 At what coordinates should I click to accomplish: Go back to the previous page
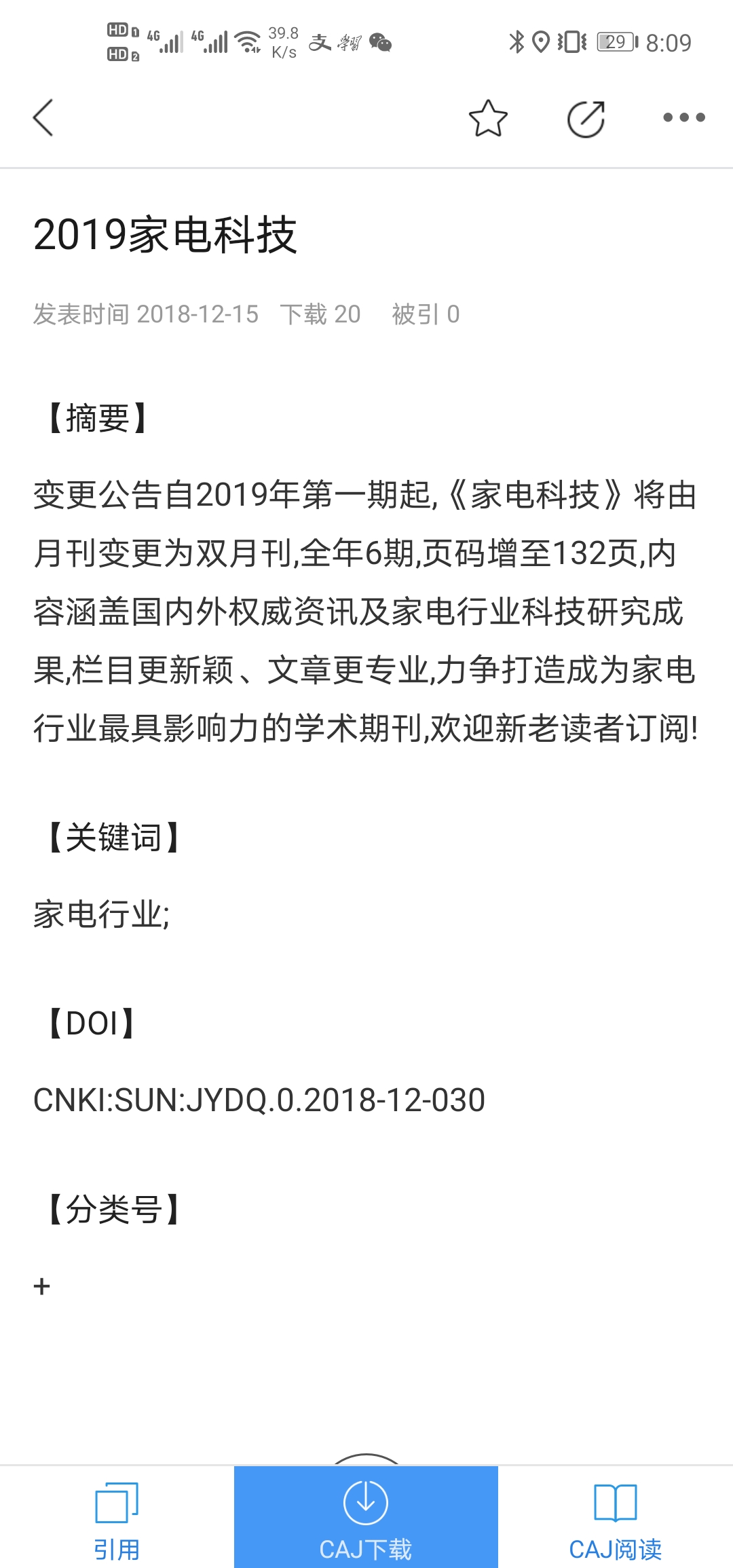tap(43, 117)
